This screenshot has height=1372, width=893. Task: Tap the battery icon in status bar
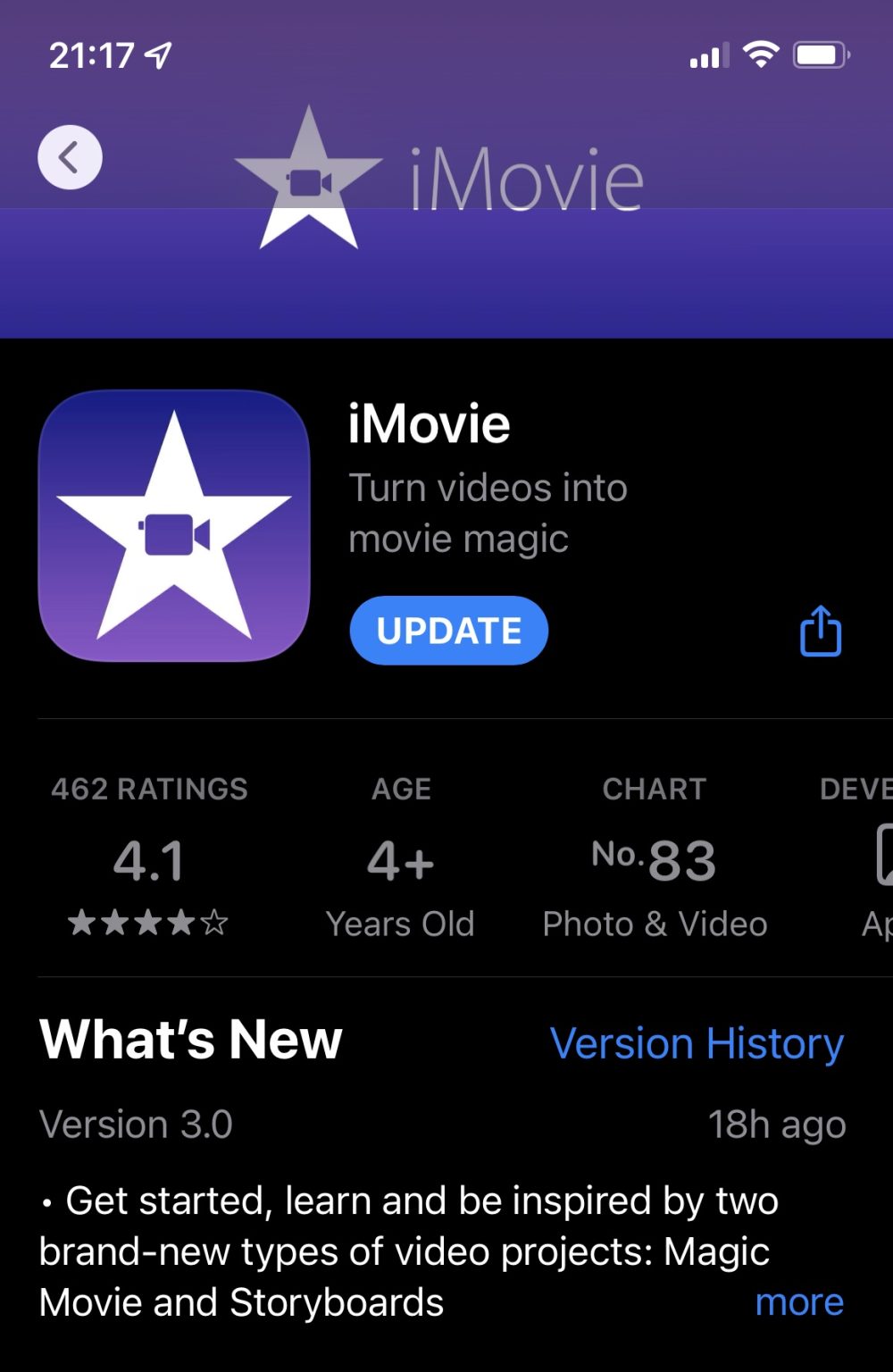coord(820,55)
